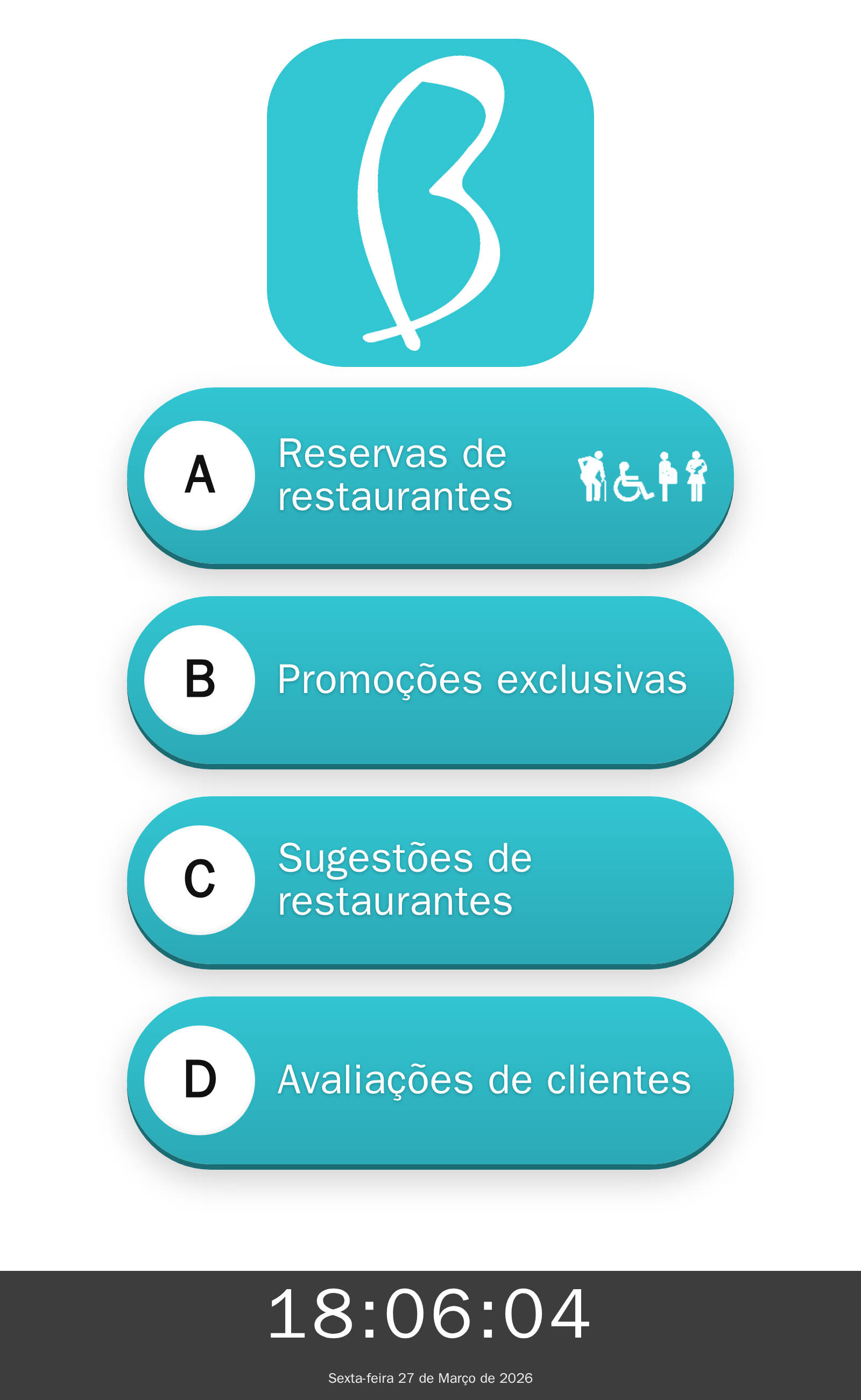Image resolution: width=861 pixels, height=1400 pixels.
Task: Select option A Reservas de restaurantes
Action: coord(430,477)
